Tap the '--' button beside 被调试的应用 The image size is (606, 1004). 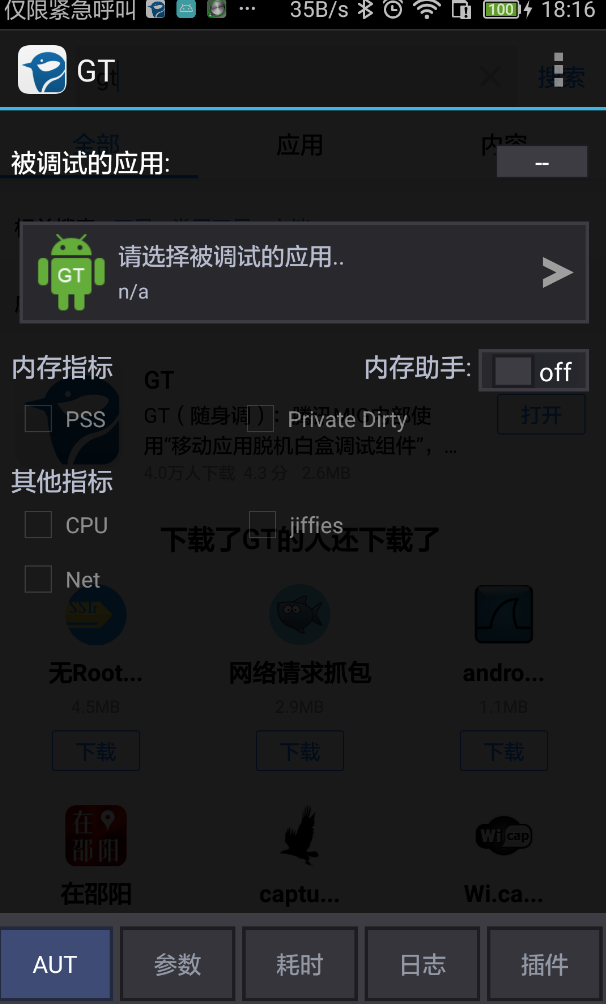[542, 162]
